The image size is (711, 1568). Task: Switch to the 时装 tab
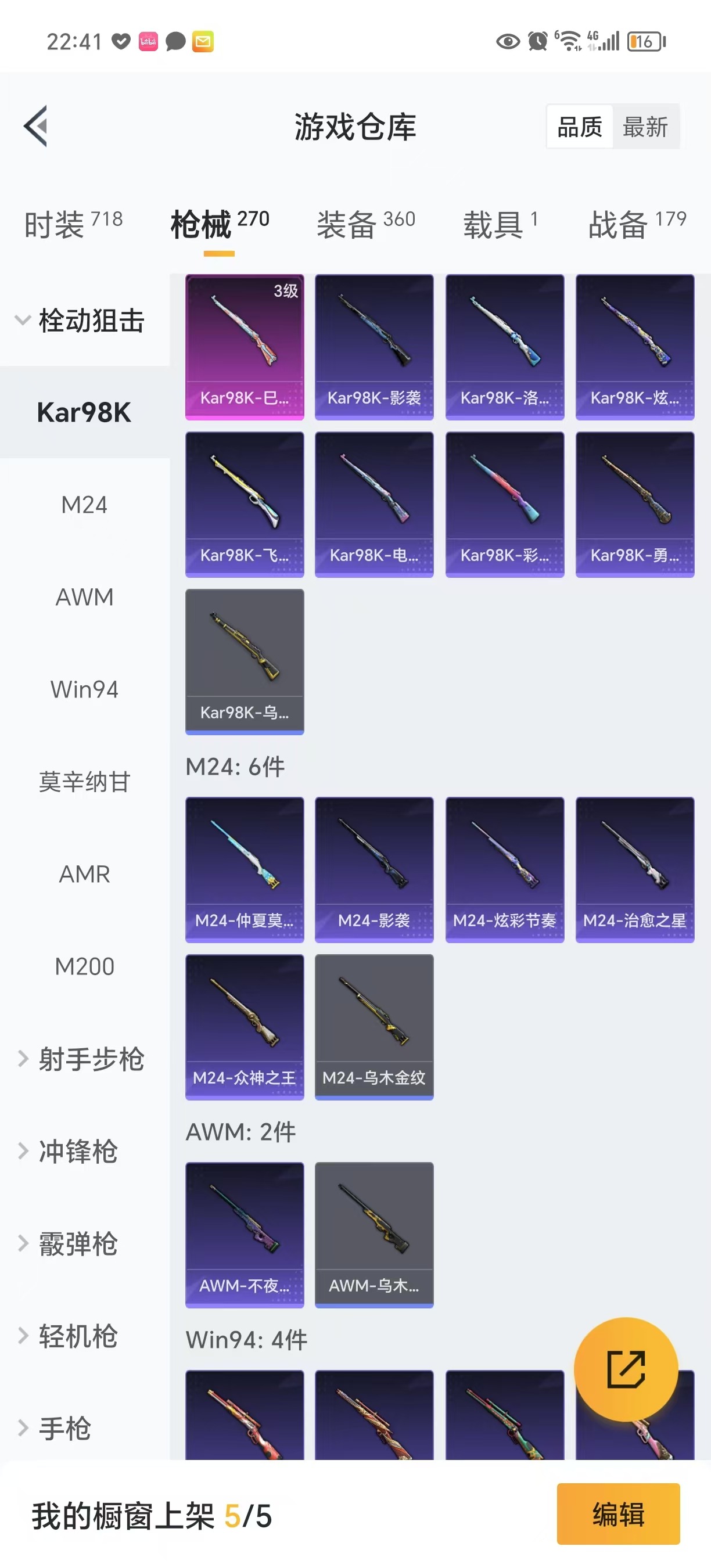point(73,224)
